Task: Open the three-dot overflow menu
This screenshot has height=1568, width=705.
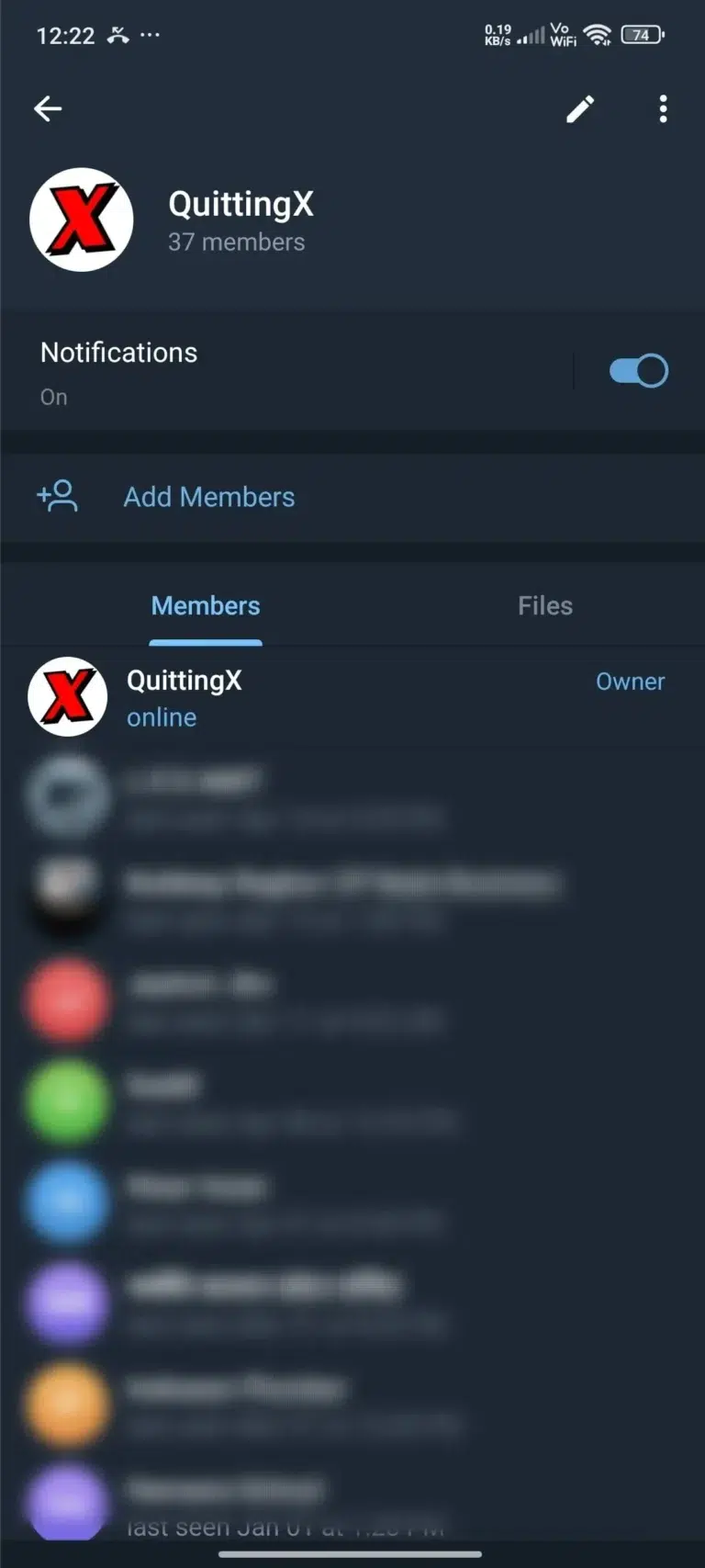Action: [x=663, y=109]
